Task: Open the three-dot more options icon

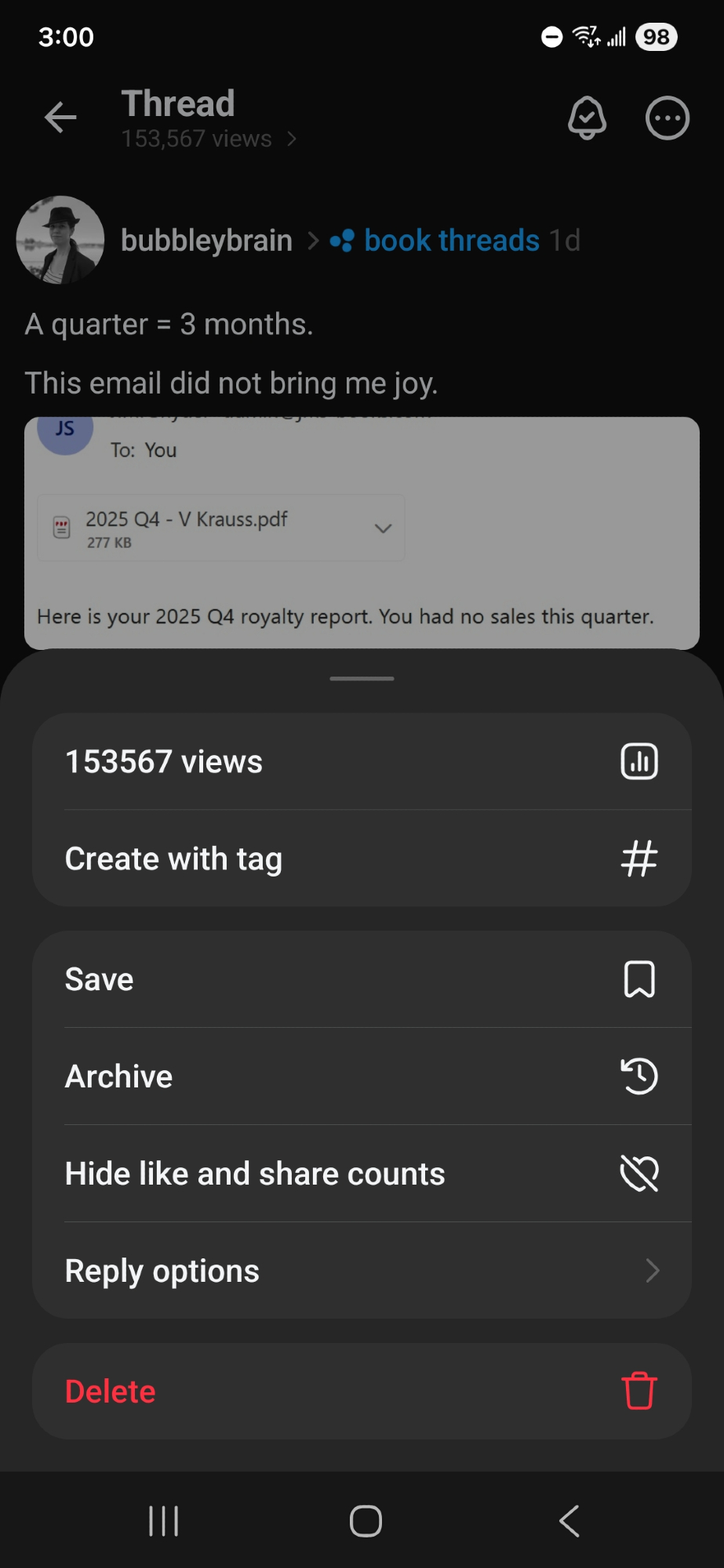Action: pyautogui.click(x=667, y=118)
